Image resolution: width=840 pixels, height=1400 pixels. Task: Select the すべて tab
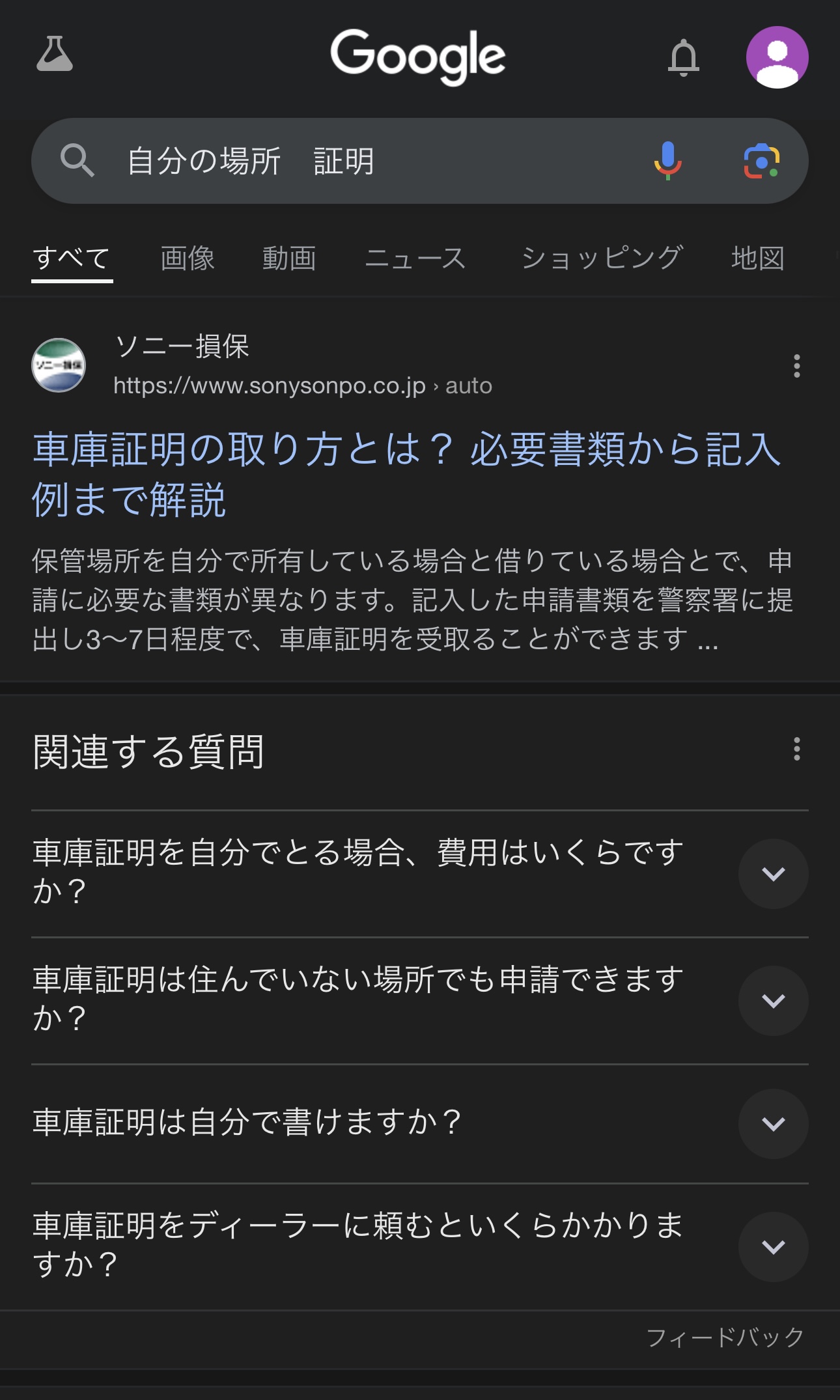pos(72,259)
